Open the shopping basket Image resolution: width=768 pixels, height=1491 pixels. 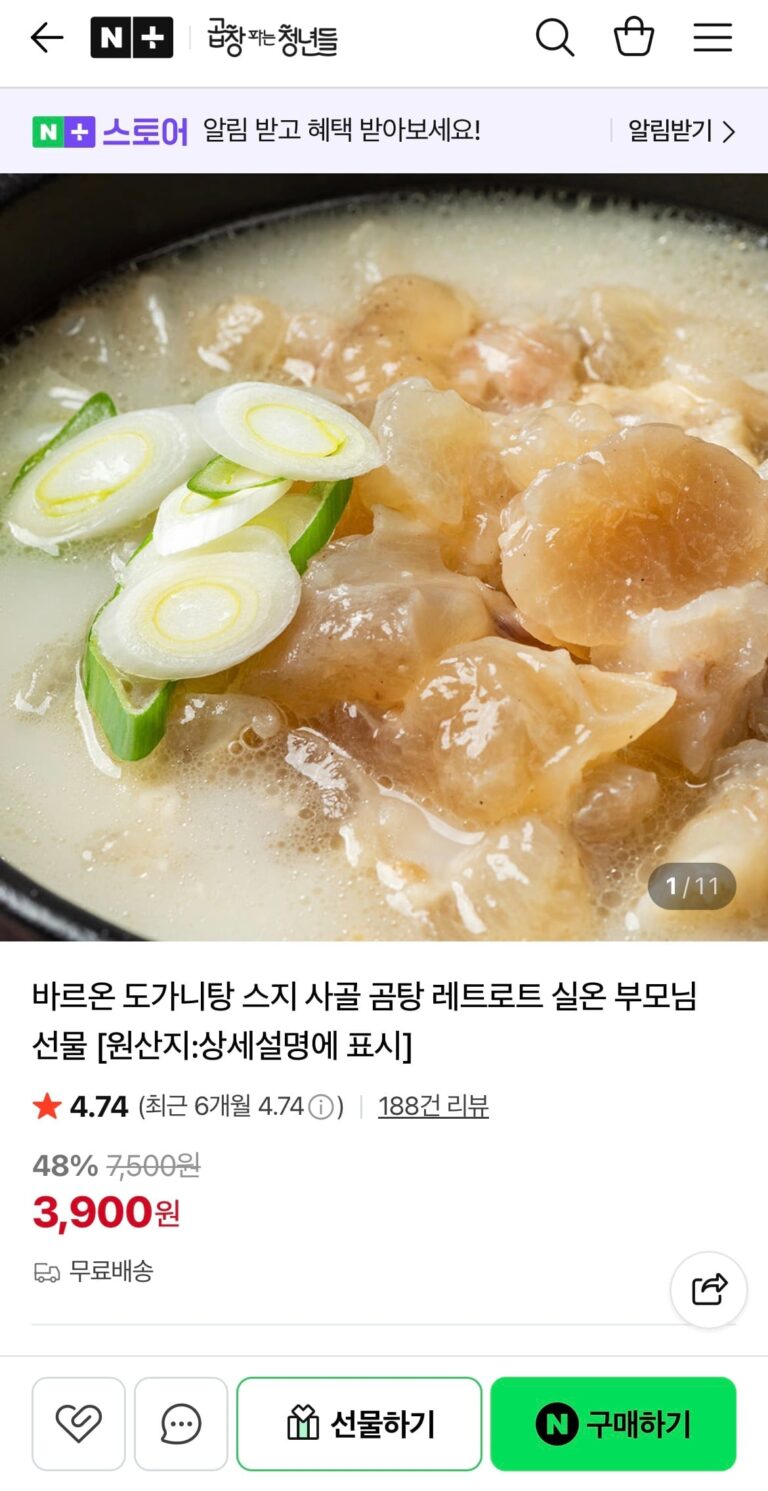633,38
